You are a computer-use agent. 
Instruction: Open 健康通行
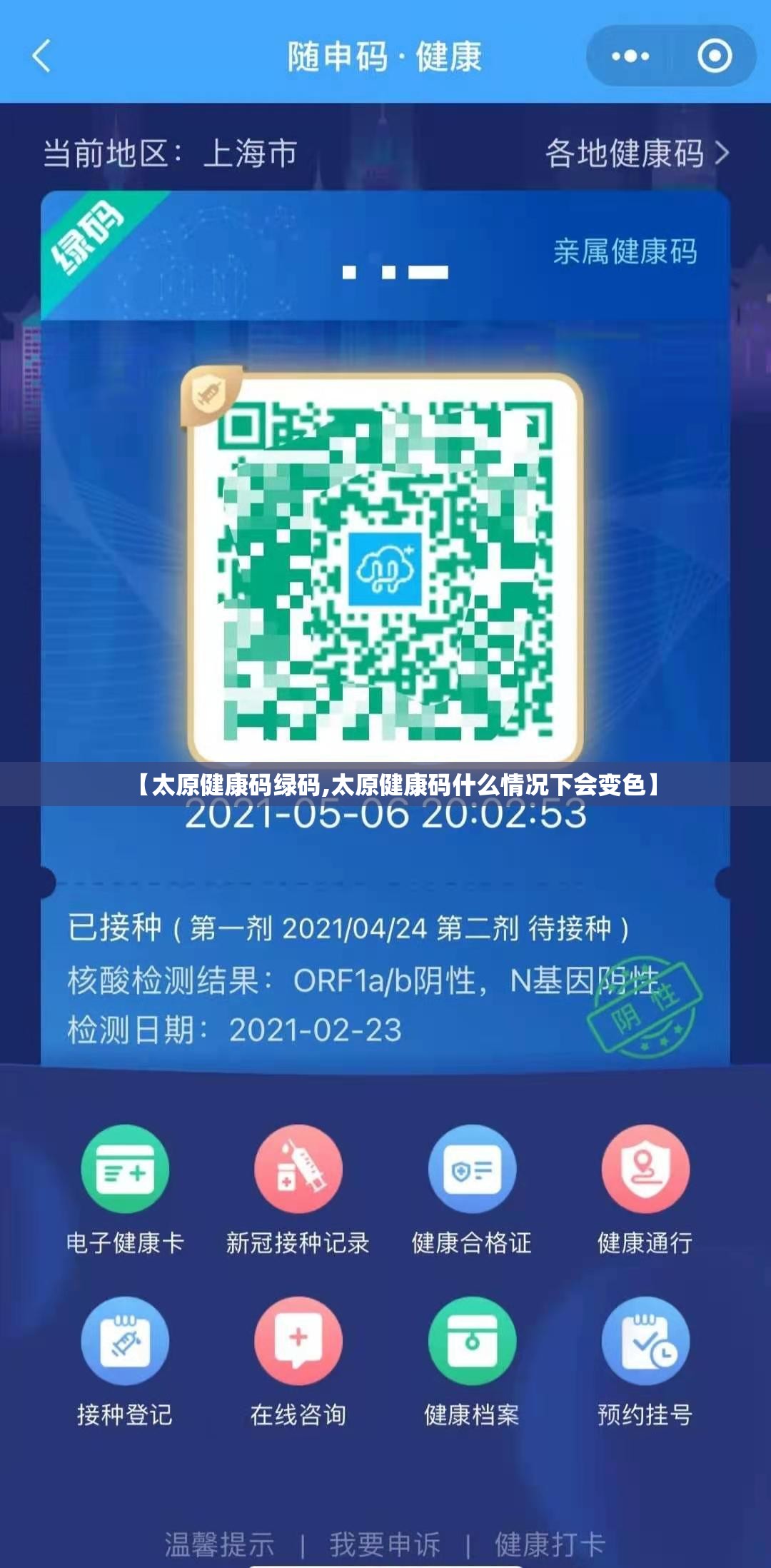[x=645, y=1190]
